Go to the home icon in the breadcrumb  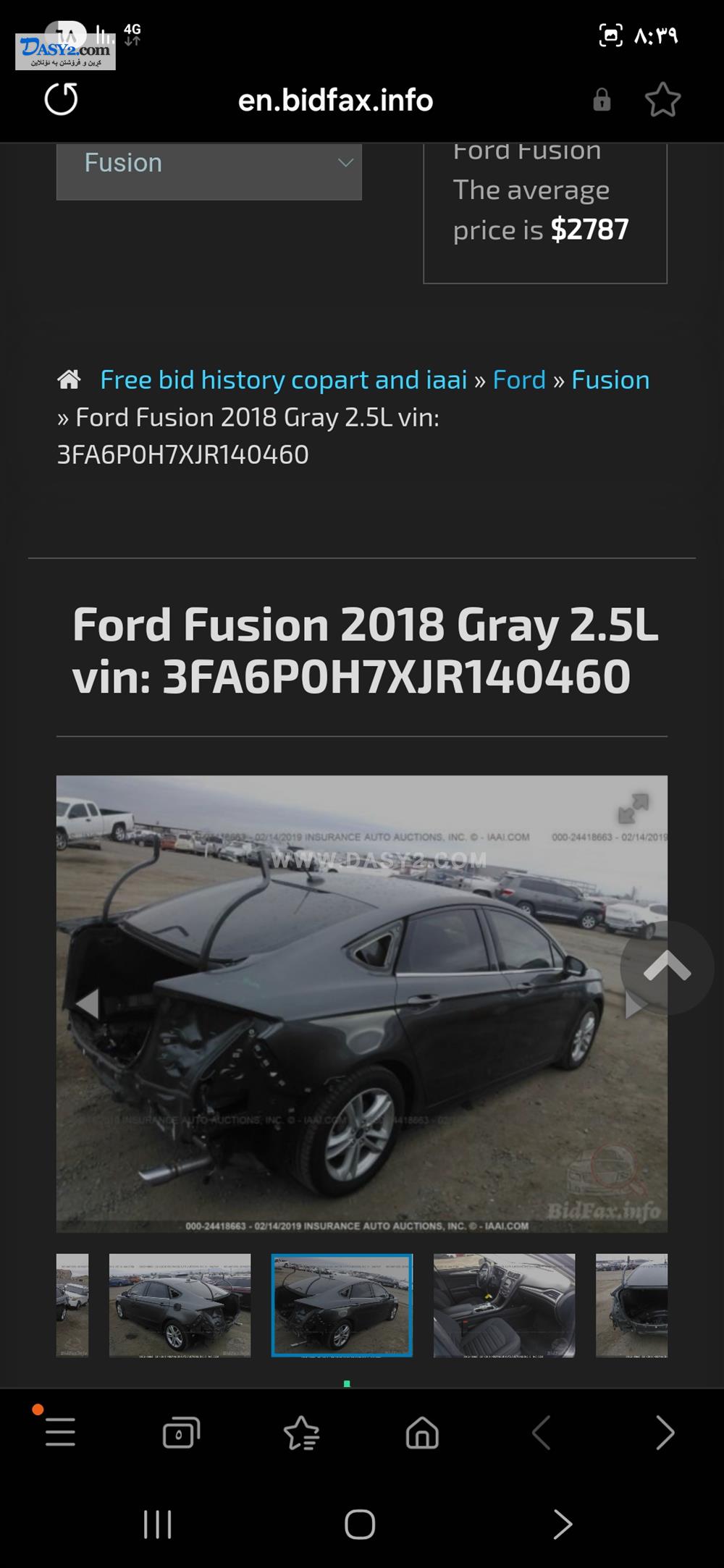coord(69,379)
